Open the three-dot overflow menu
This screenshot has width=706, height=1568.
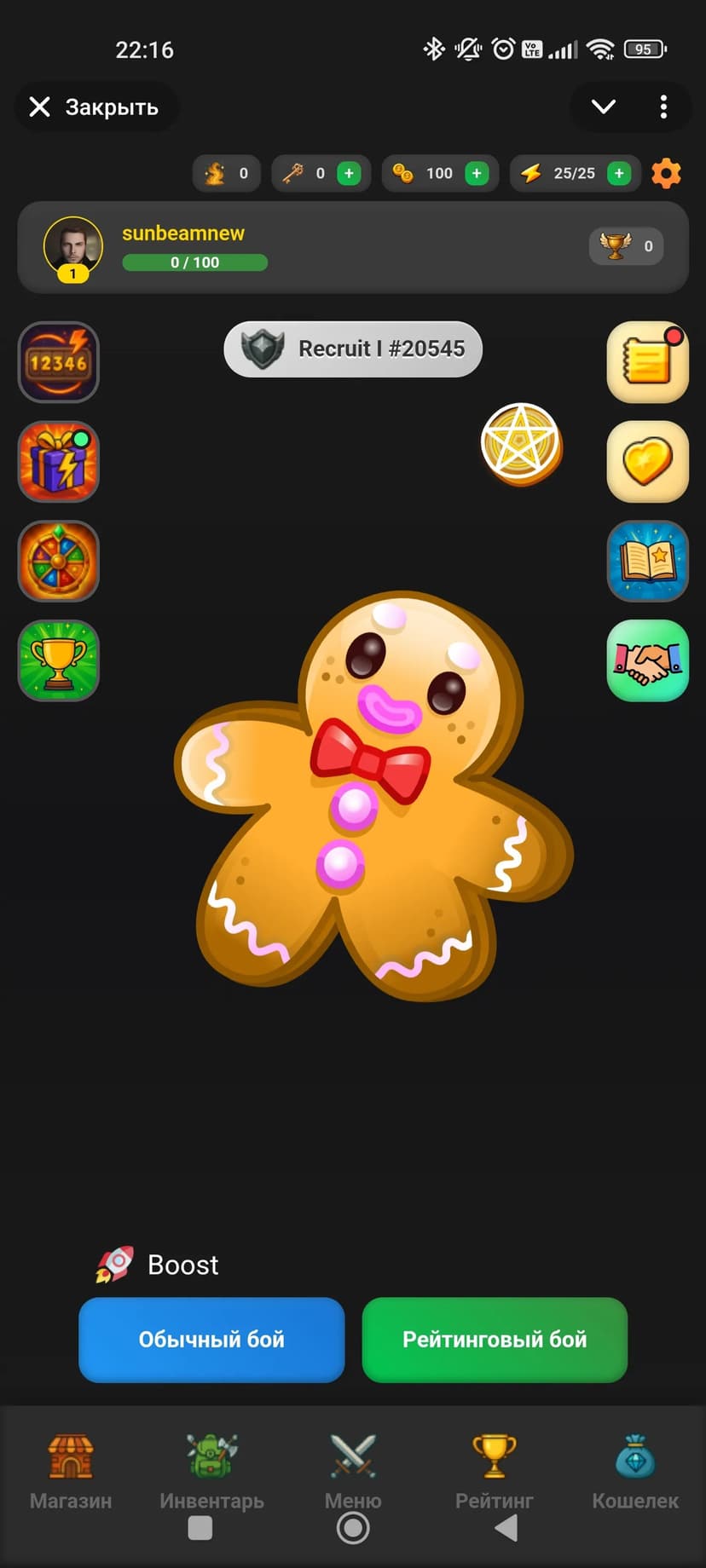pos(663,107)
